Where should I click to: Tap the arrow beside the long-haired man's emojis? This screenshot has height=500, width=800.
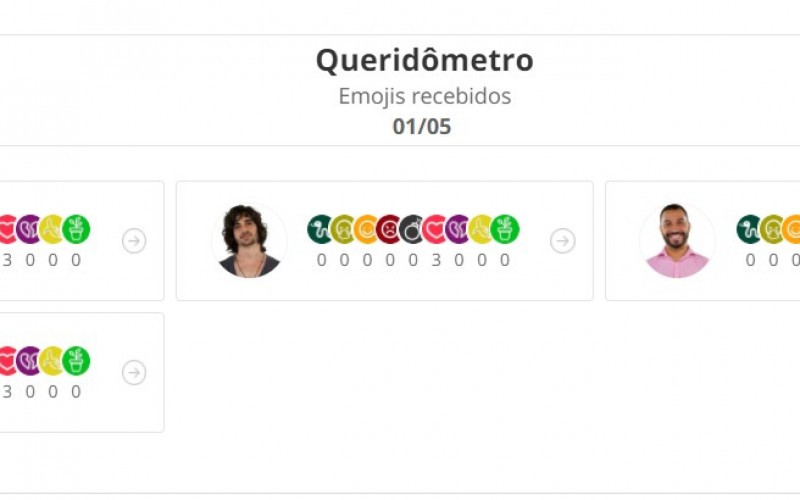tap(562, 241)
